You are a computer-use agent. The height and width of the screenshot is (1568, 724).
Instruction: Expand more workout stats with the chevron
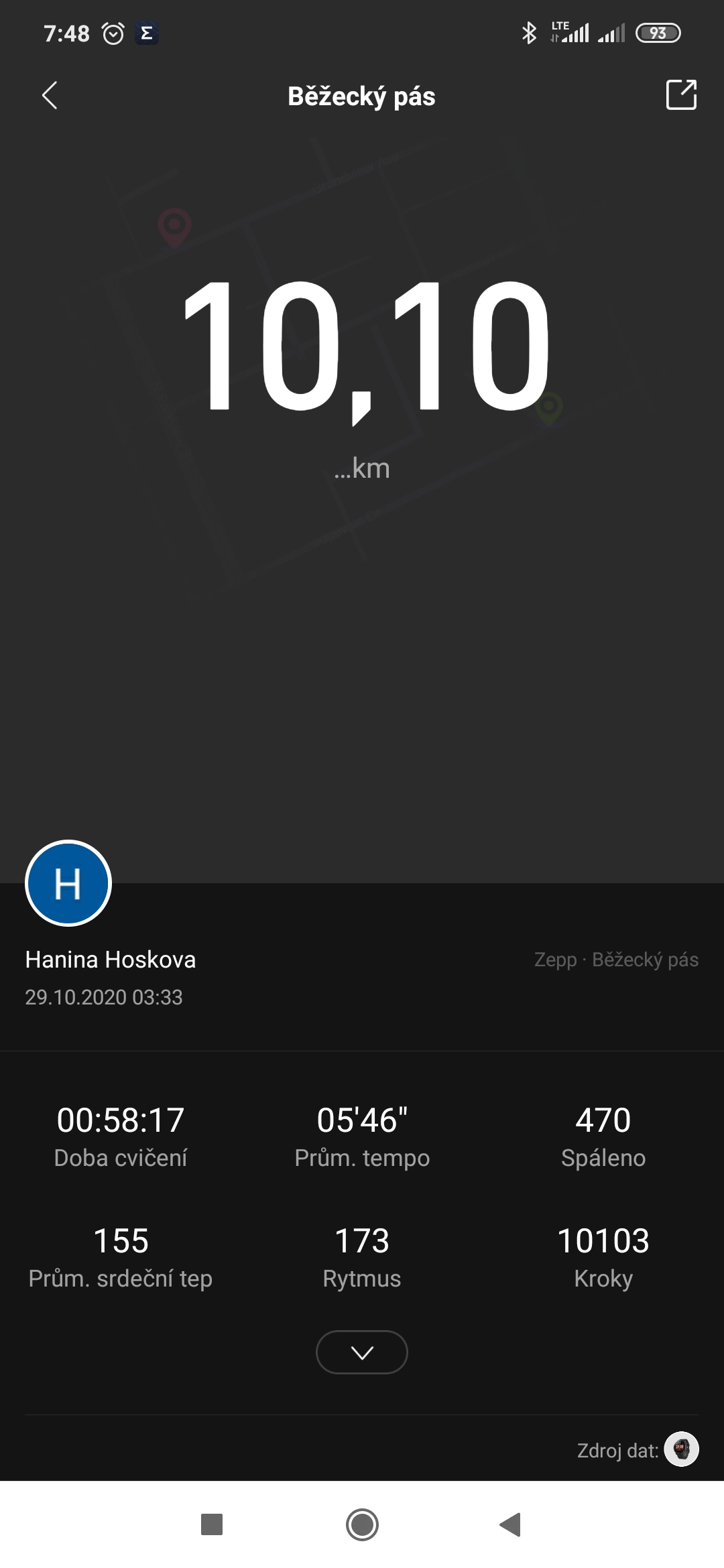(x=362, y=1352)
